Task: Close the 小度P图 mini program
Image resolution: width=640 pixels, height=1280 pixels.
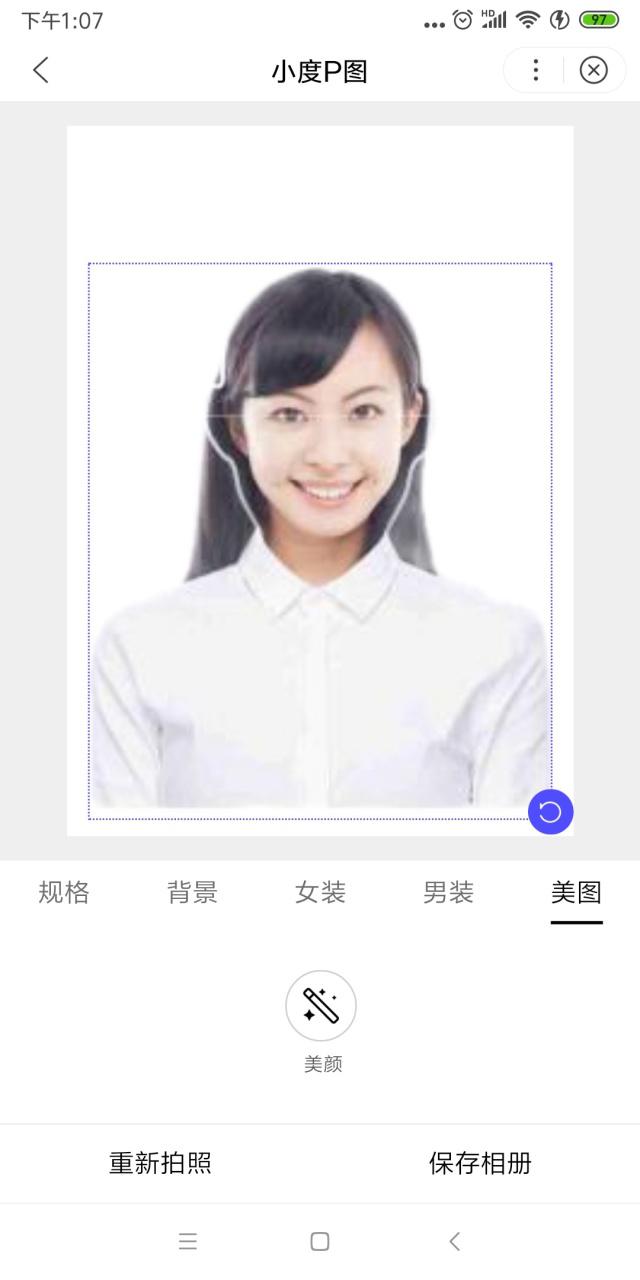Action: coord(594,70)
